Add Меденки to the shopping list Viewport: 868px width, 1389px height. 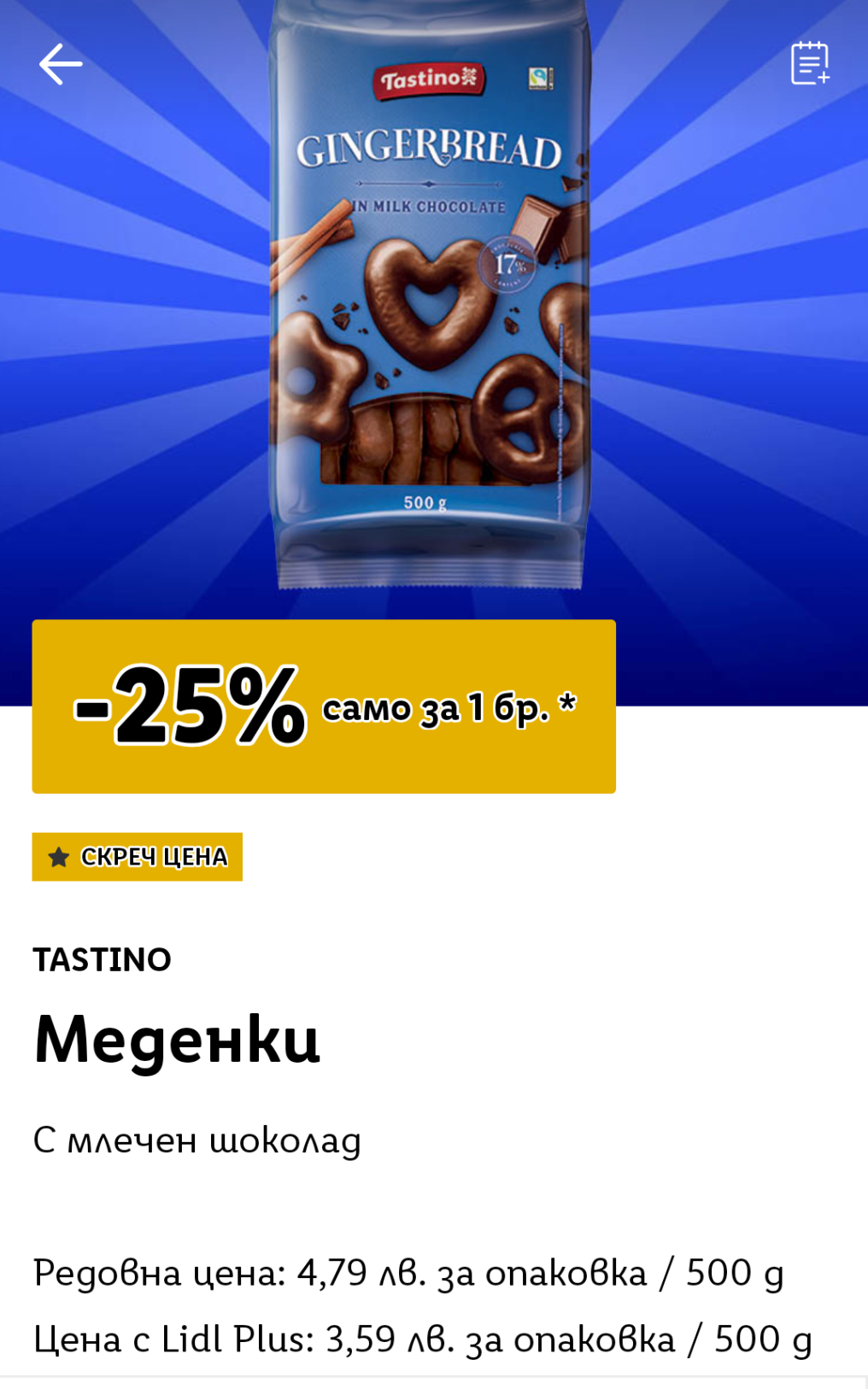pyautogui.click(x=809, y=63)
